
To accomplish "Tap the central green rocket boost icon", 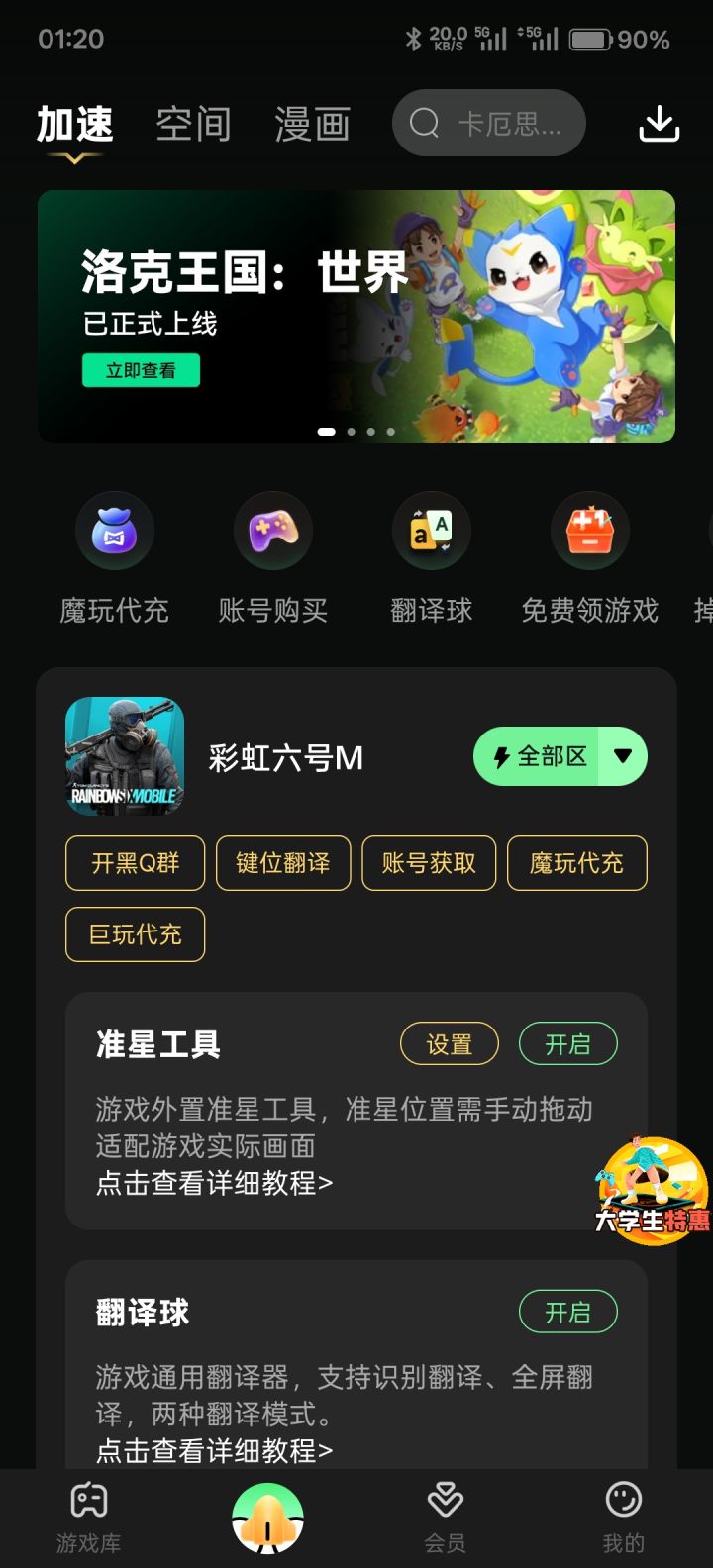I will tap(265, 1510).
